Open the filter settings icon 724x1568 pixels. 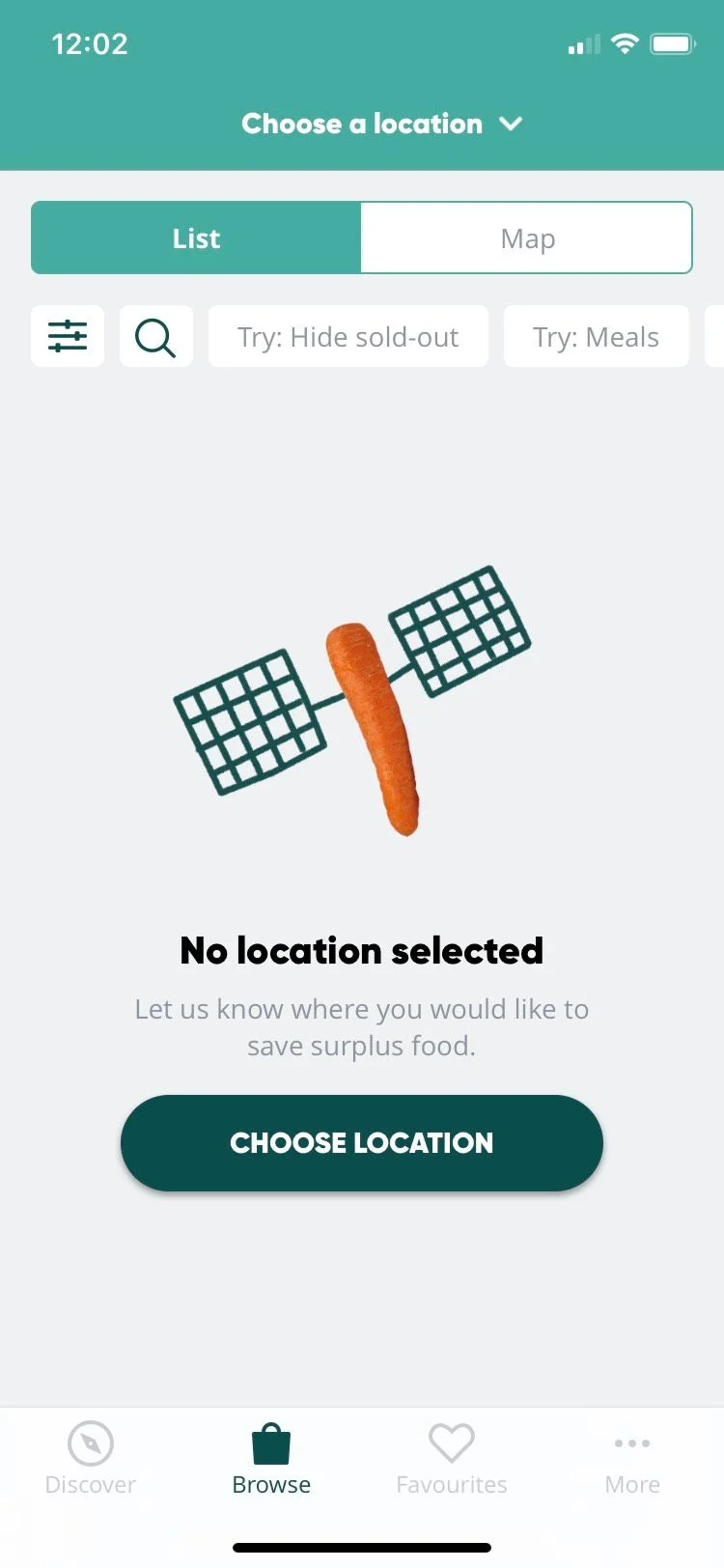68,336
